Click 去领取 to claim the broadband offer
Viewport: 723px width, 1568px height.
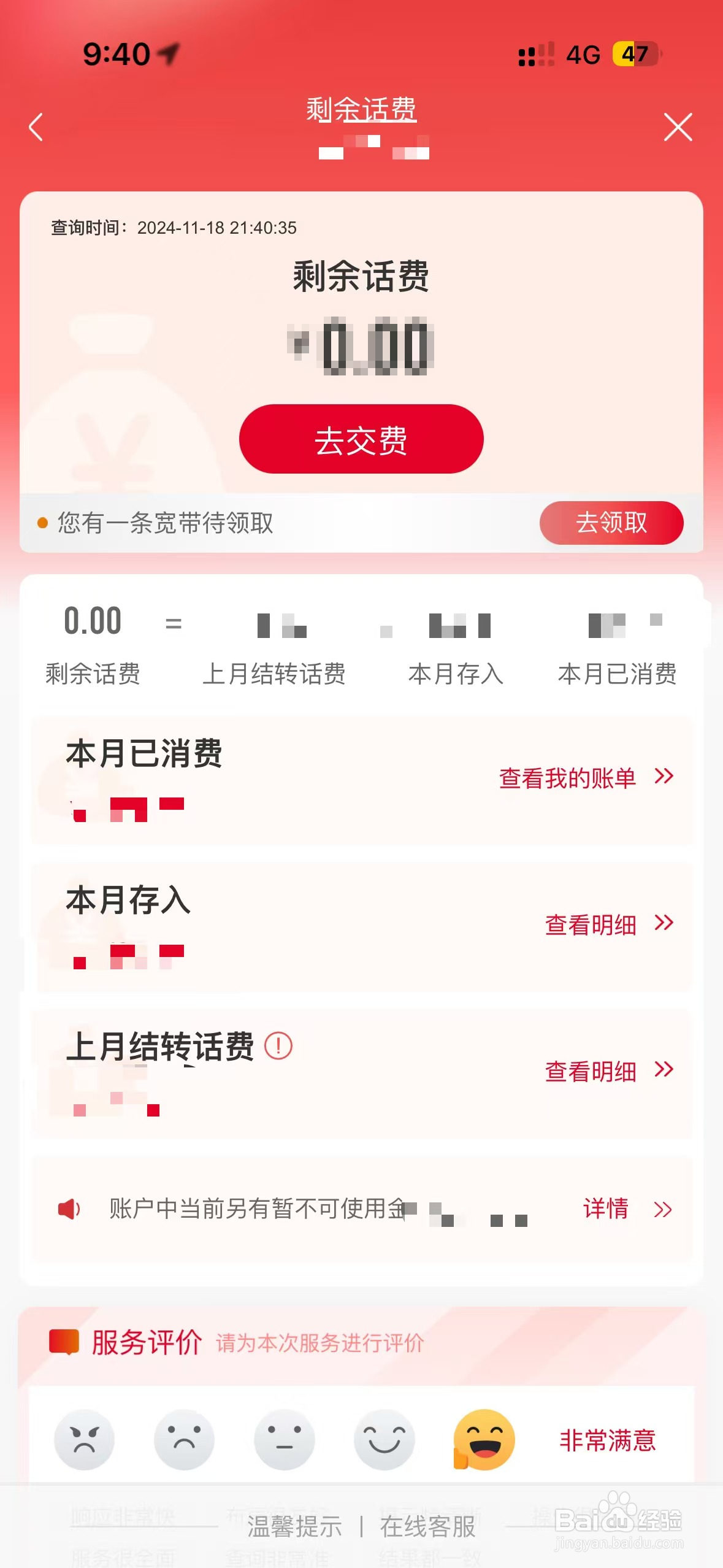611,523
